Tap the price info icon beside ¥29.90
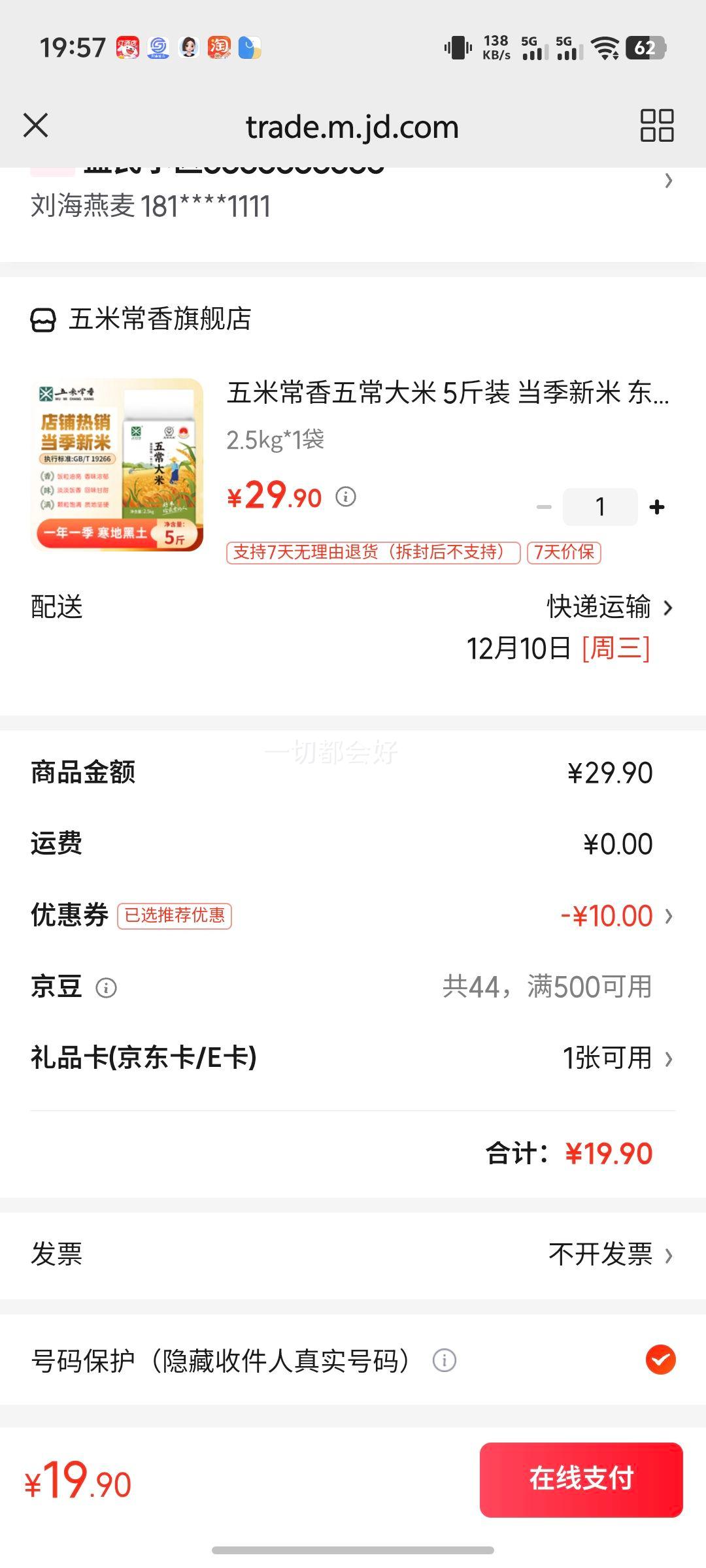Viewport: 706px width, 1568px height. click(x=346, y=497)
